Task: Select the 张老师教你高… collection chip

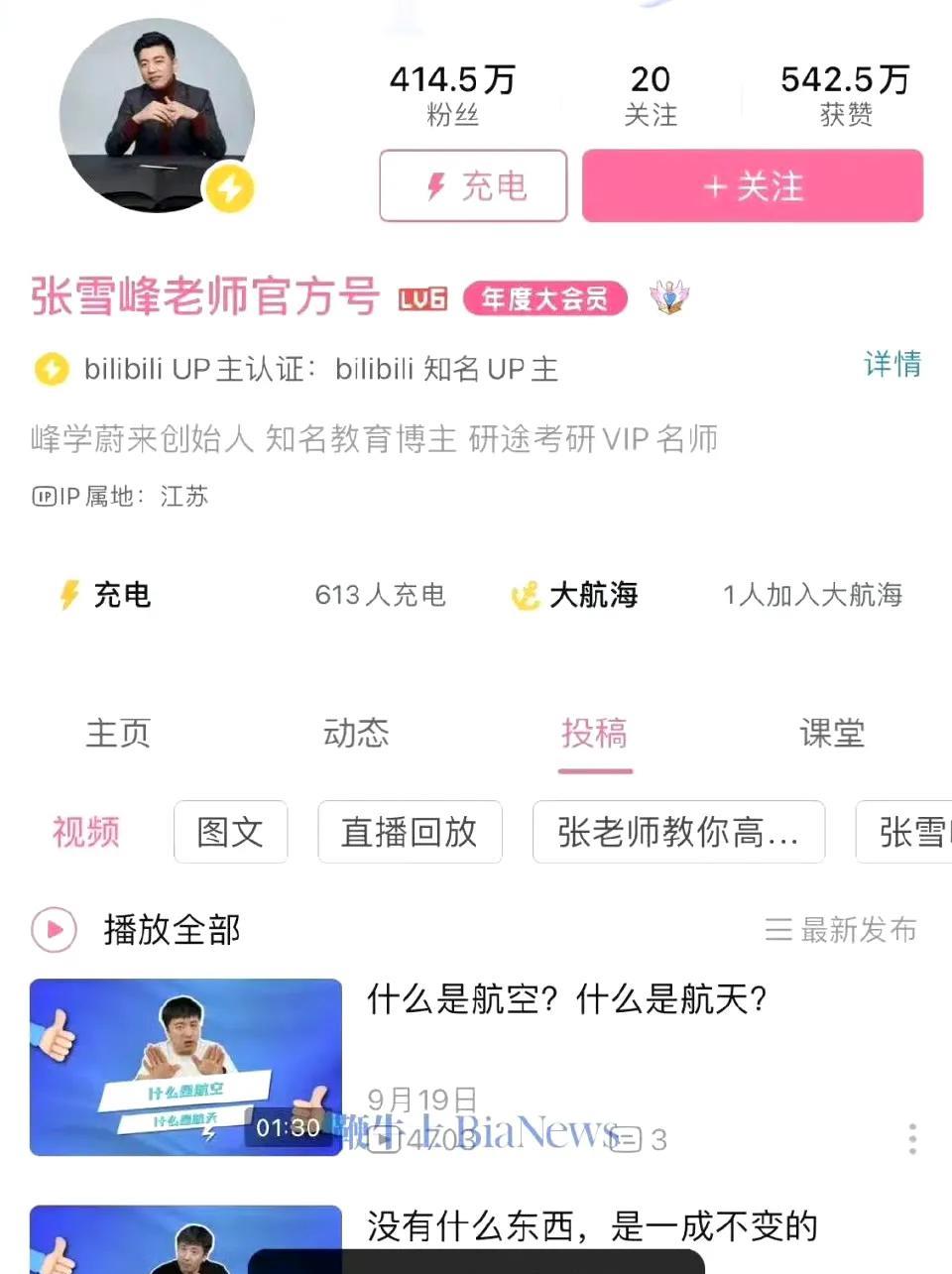Action: pos(678,832)
